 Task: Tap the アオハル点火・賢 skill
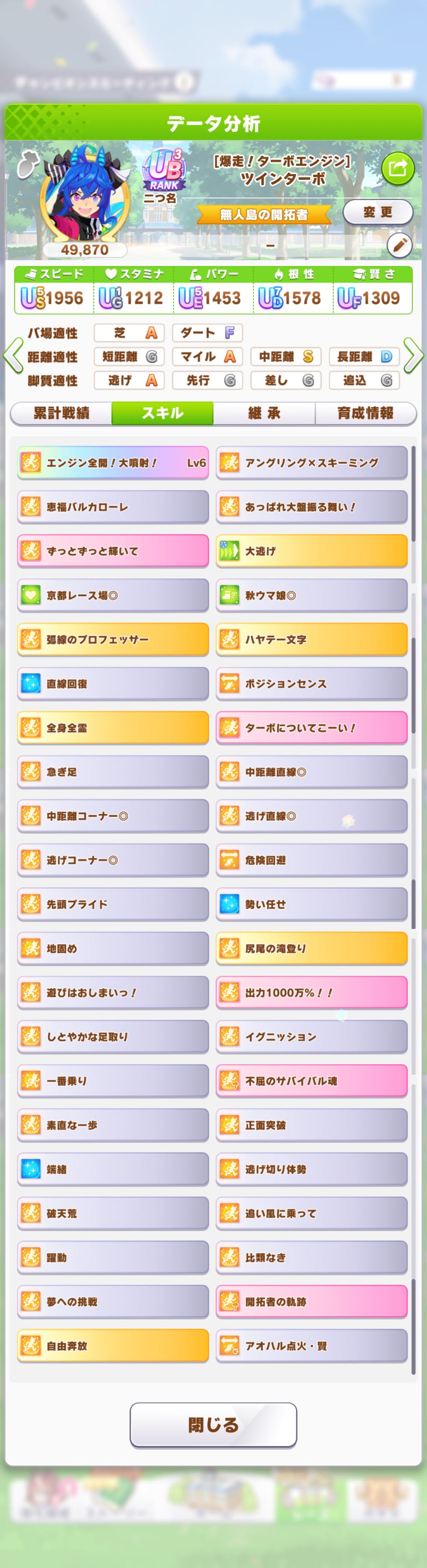[311, 1346]
